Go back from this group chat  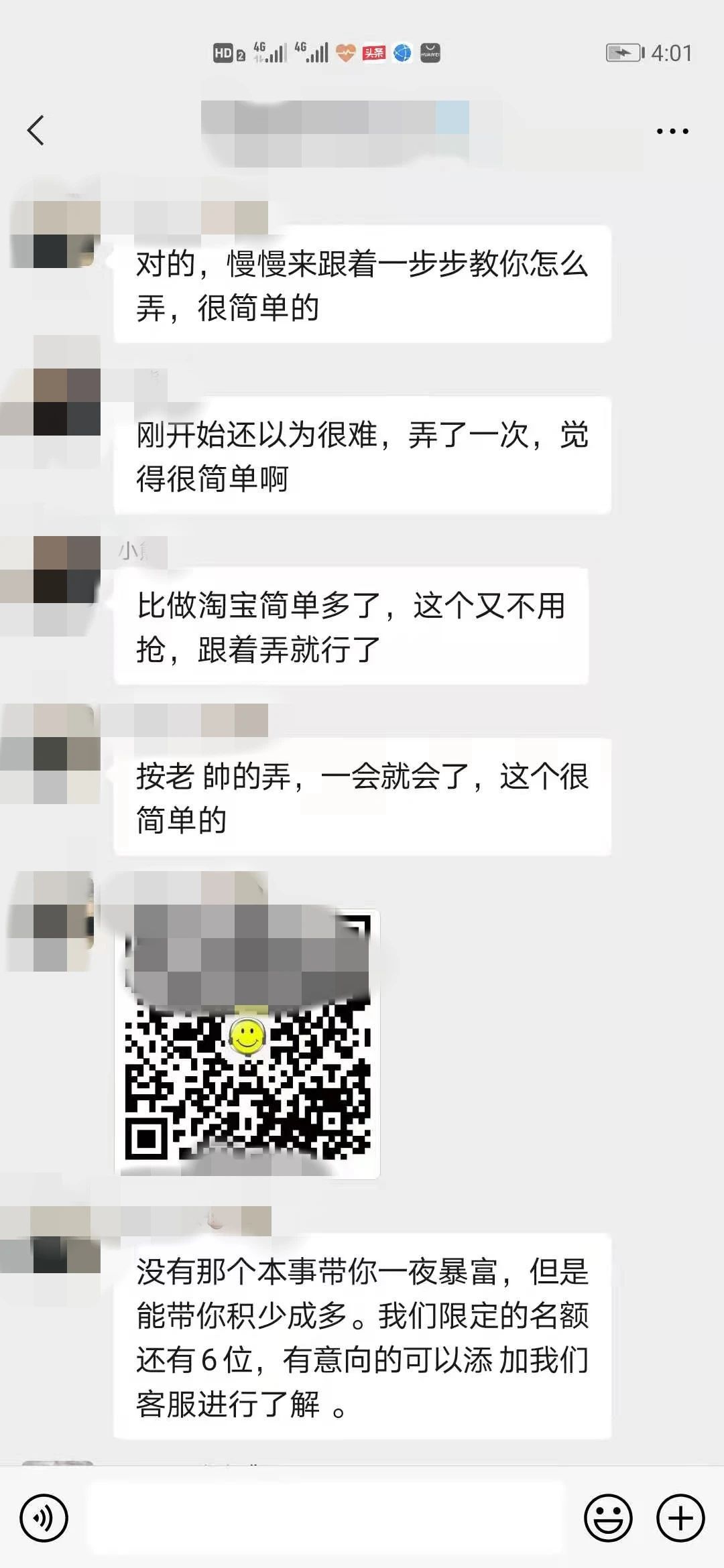coord(36,130)
